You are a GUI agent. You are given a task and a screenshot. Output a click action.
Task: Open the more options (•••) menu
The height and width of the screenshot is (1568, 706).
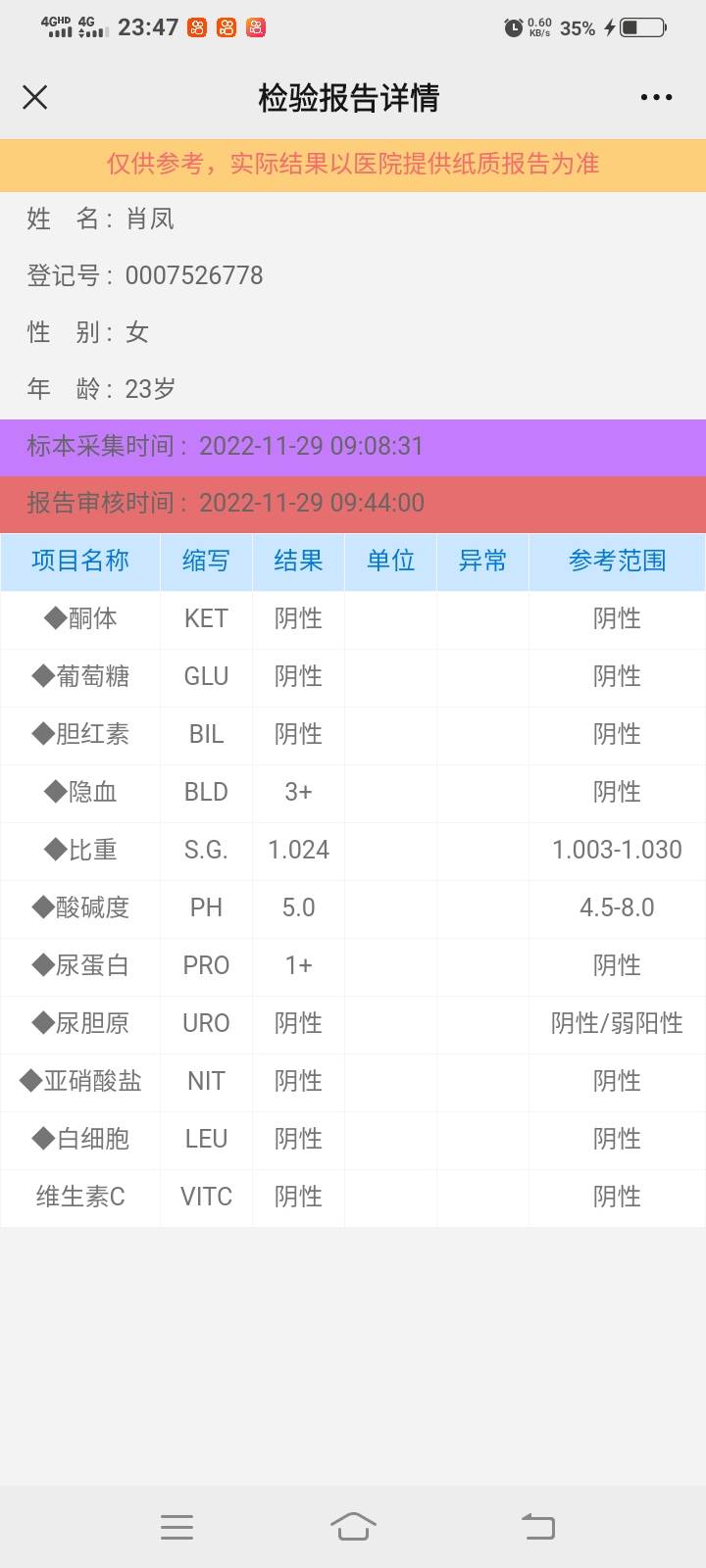point(654,97)
